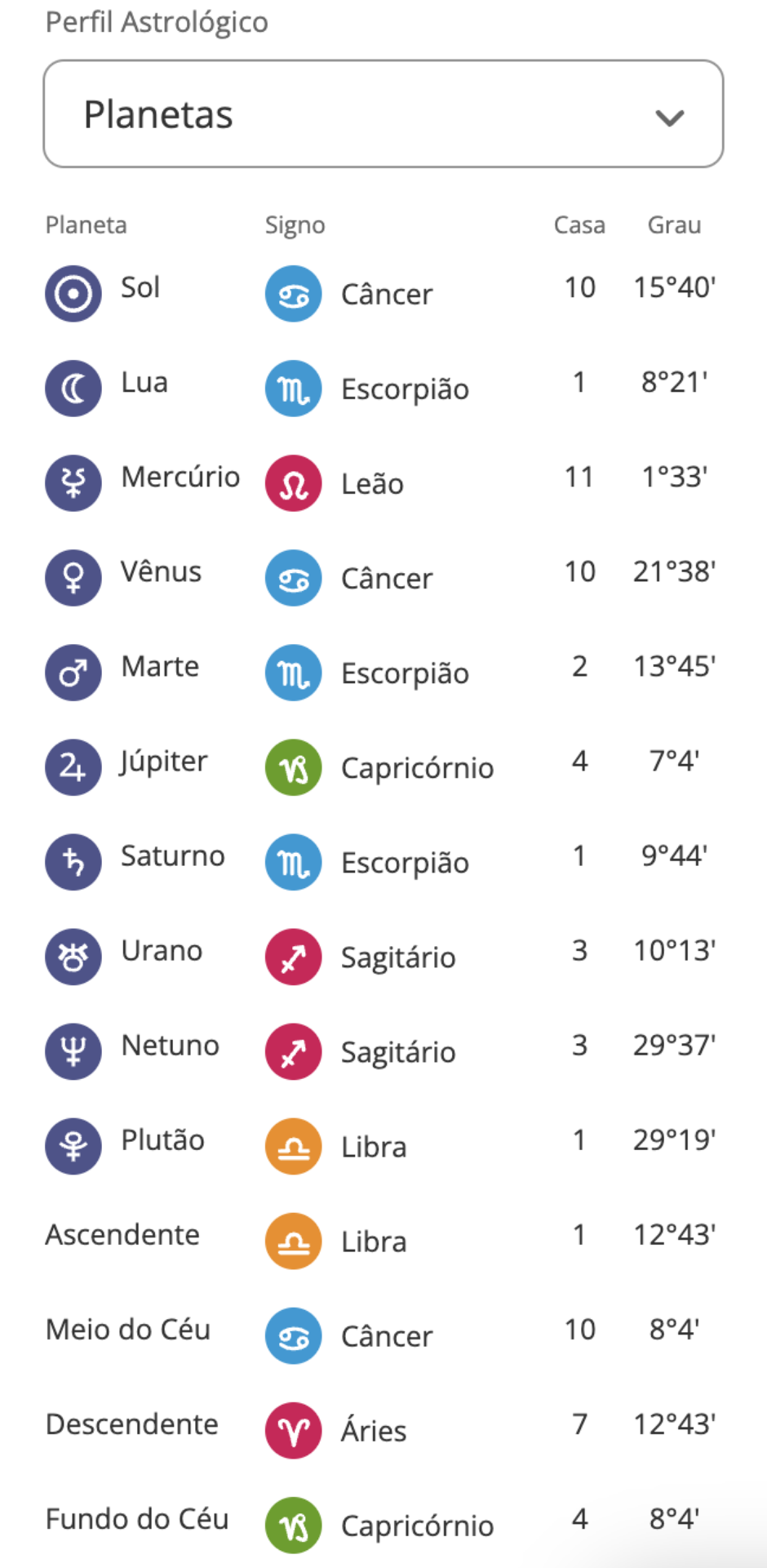Click the Júpiter planet icon
The width and height of the screenshot is (767, 1568).
(x=73, y=767)
